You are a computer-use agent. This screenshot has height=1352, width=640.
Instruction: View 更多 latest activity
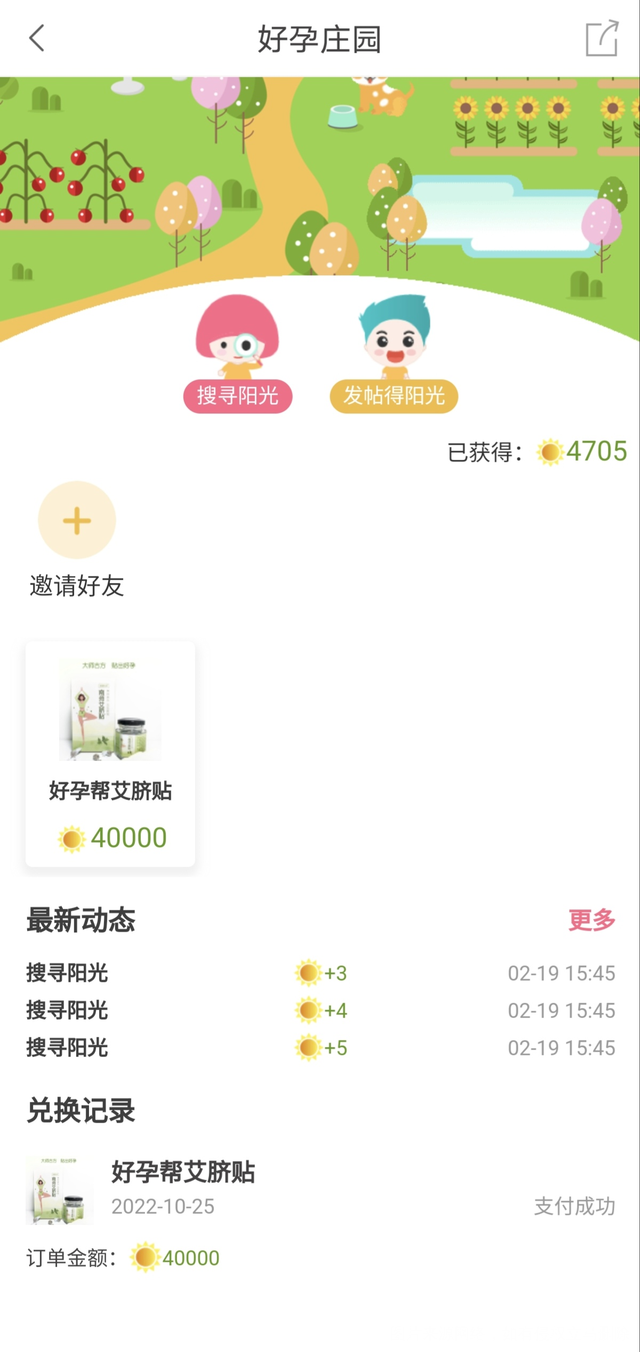[x=591, y=920]
